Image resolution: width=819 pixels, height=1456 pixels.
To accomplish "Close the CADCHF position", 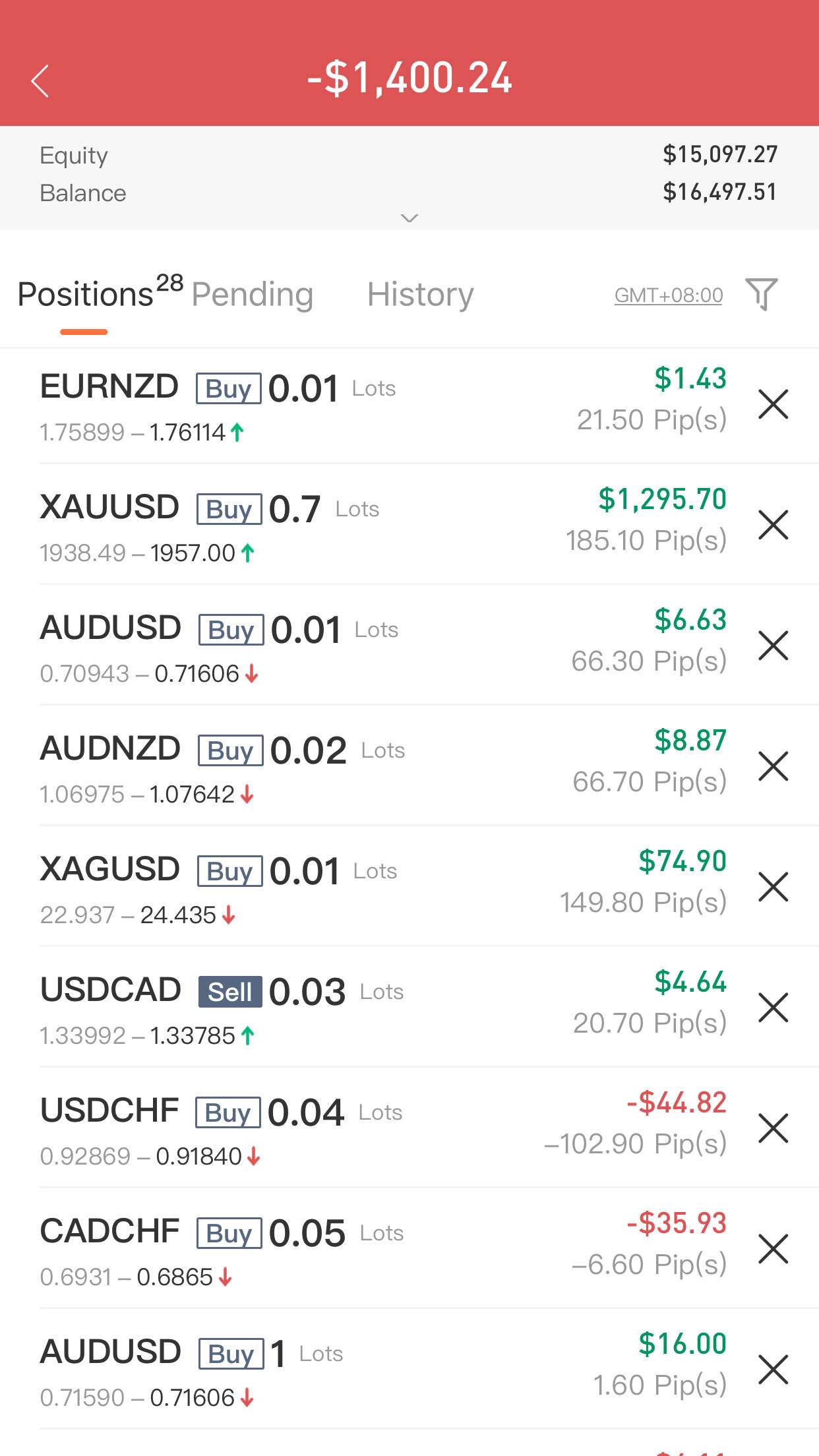I will tap(773, 1249).
